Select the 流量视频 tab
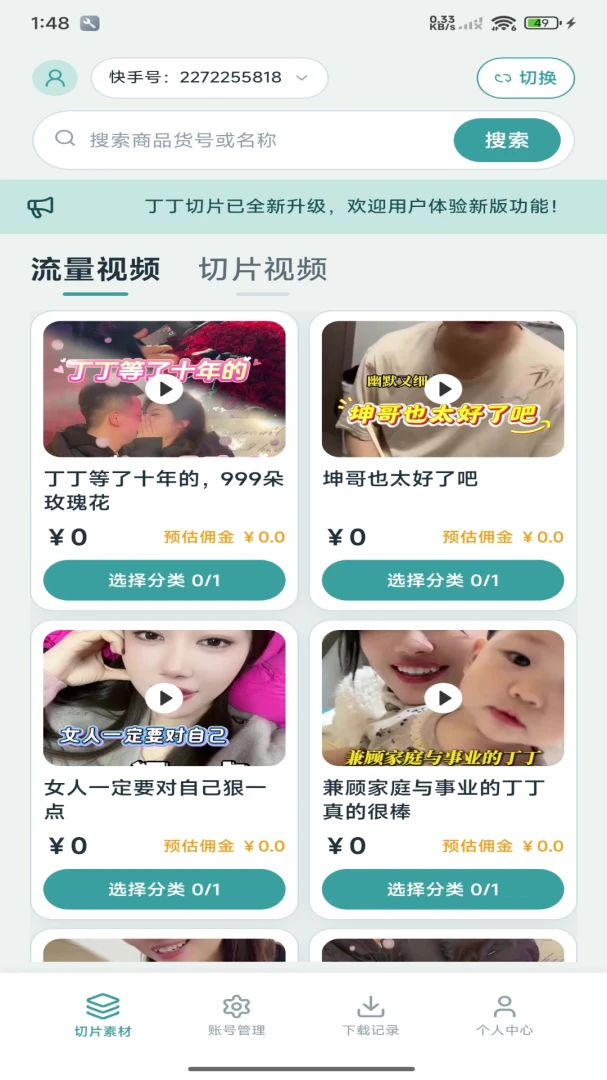Screen dimensions: 607x1080 click(95, 269)
